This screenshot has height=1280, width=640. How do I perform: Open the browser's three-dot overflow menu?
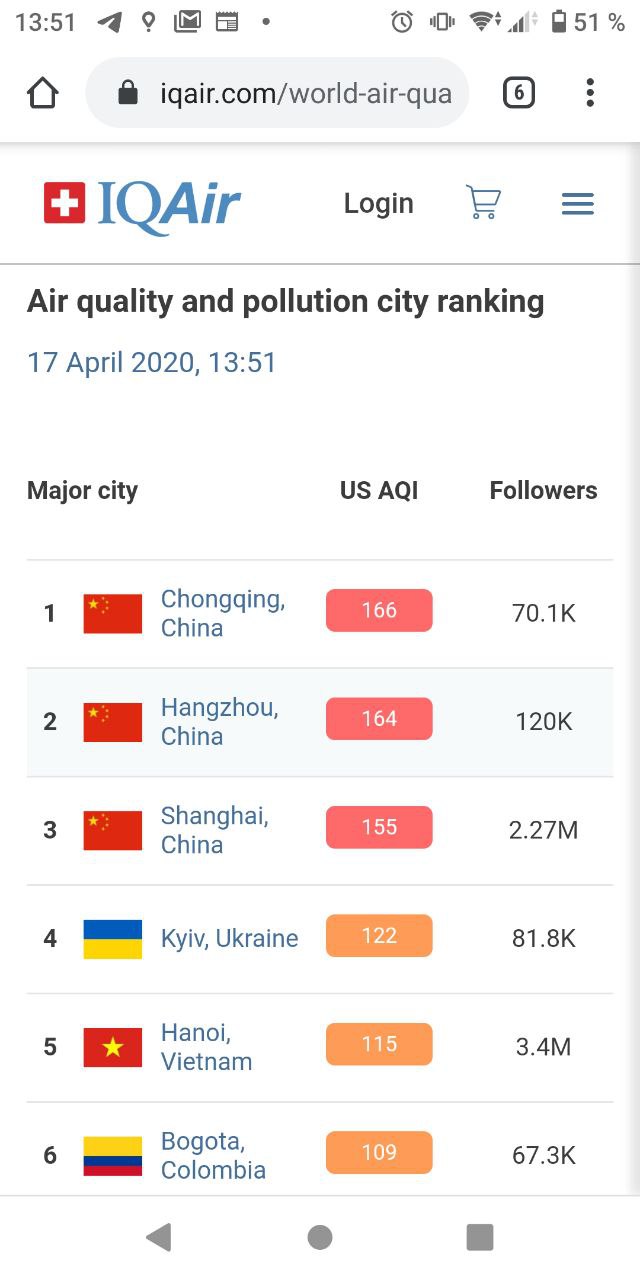point(590,94)
